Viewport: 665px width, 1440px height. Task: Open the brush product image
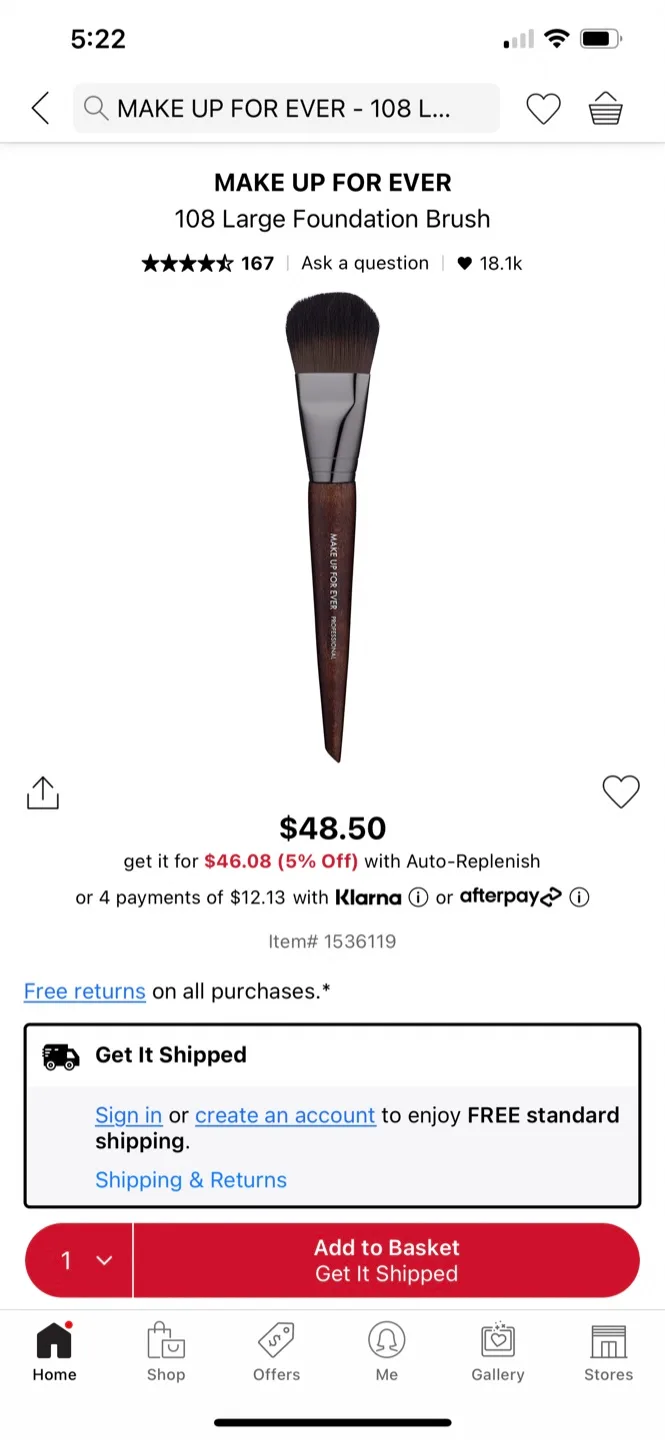click(332, 525)
